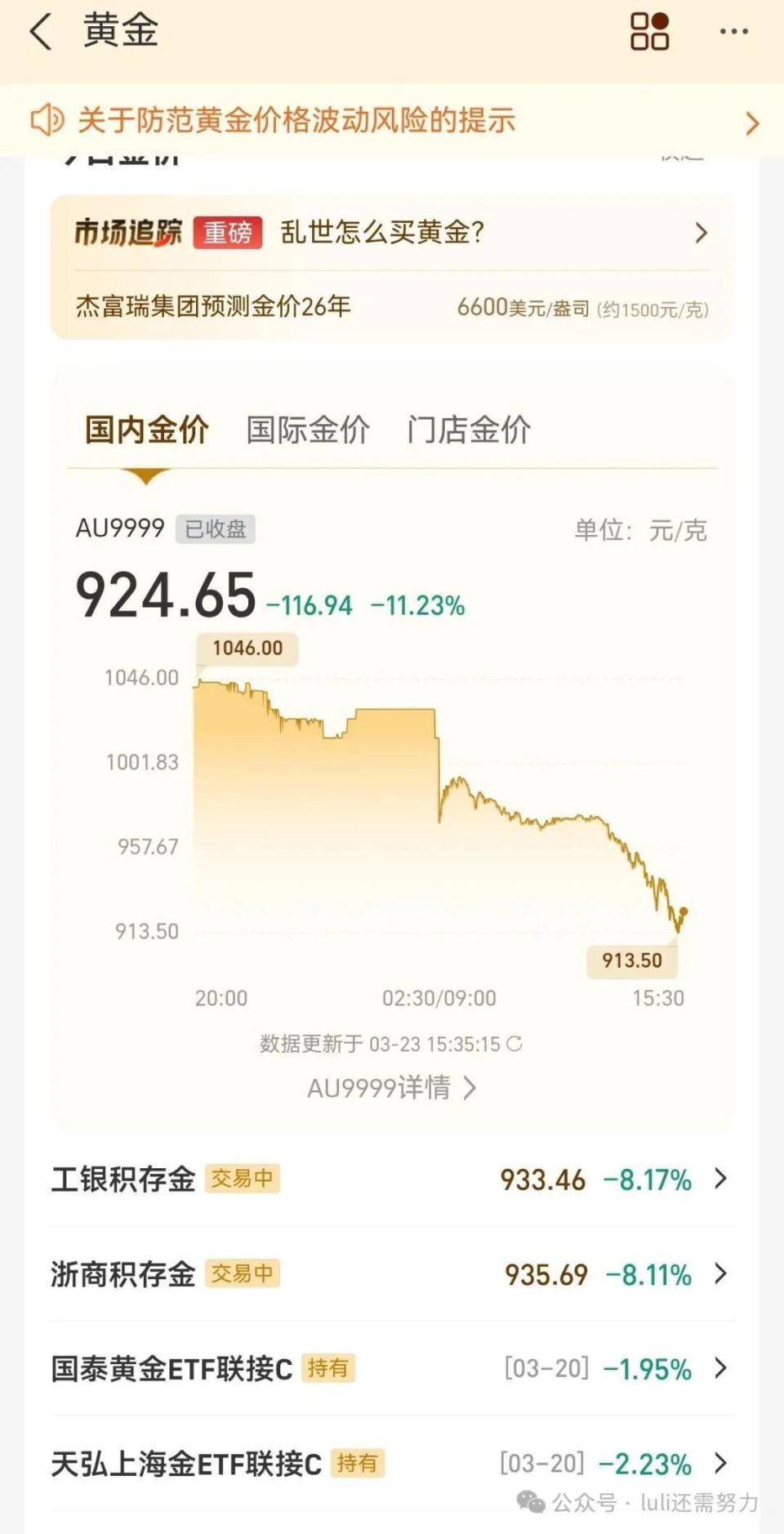Expand 浙商积存金 details via its chevron
The image size is (784, 1534).
tap(720, 1273)
